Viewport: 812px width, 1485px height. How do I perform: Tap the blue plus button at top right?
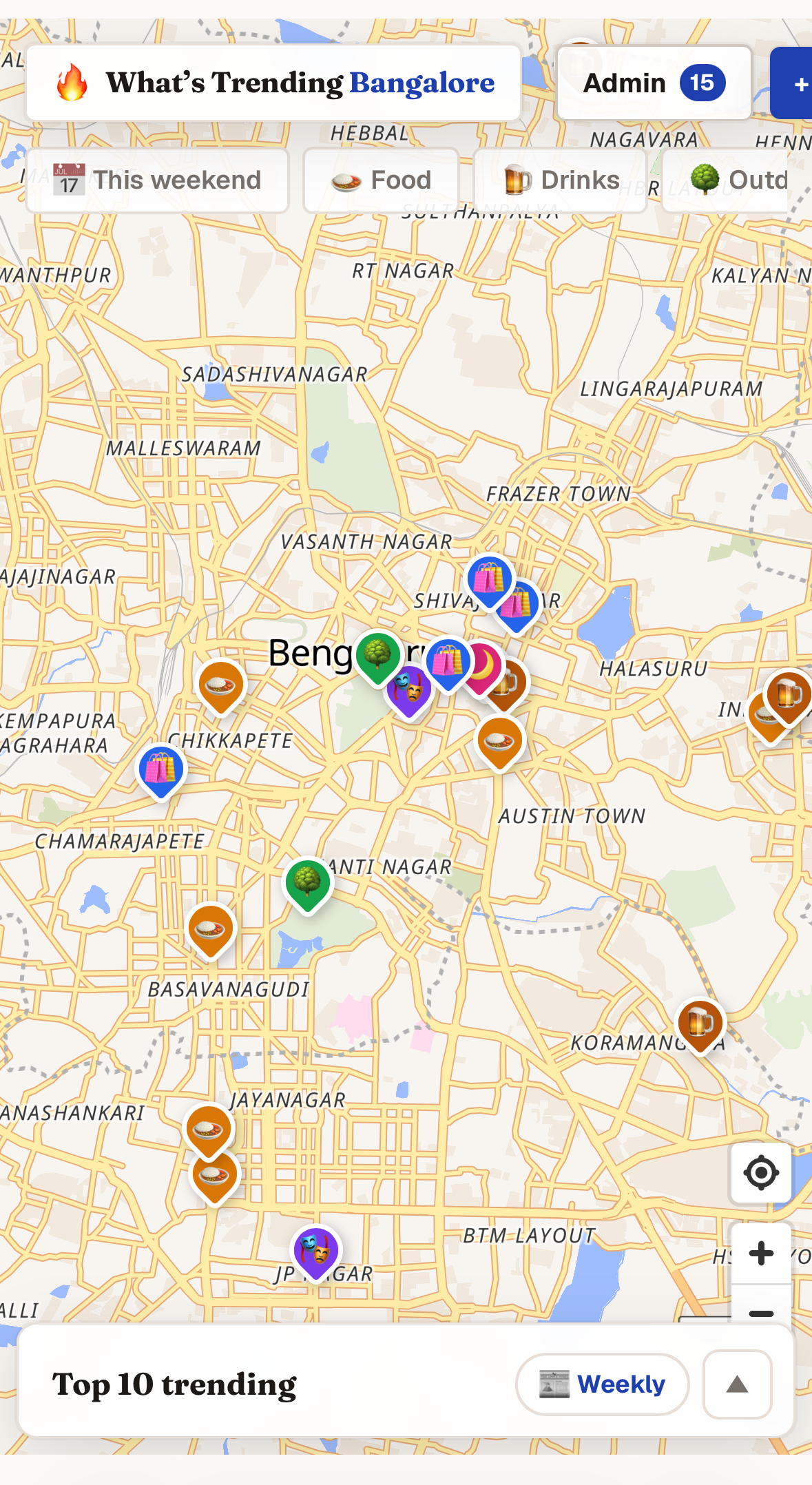(793, 83)
